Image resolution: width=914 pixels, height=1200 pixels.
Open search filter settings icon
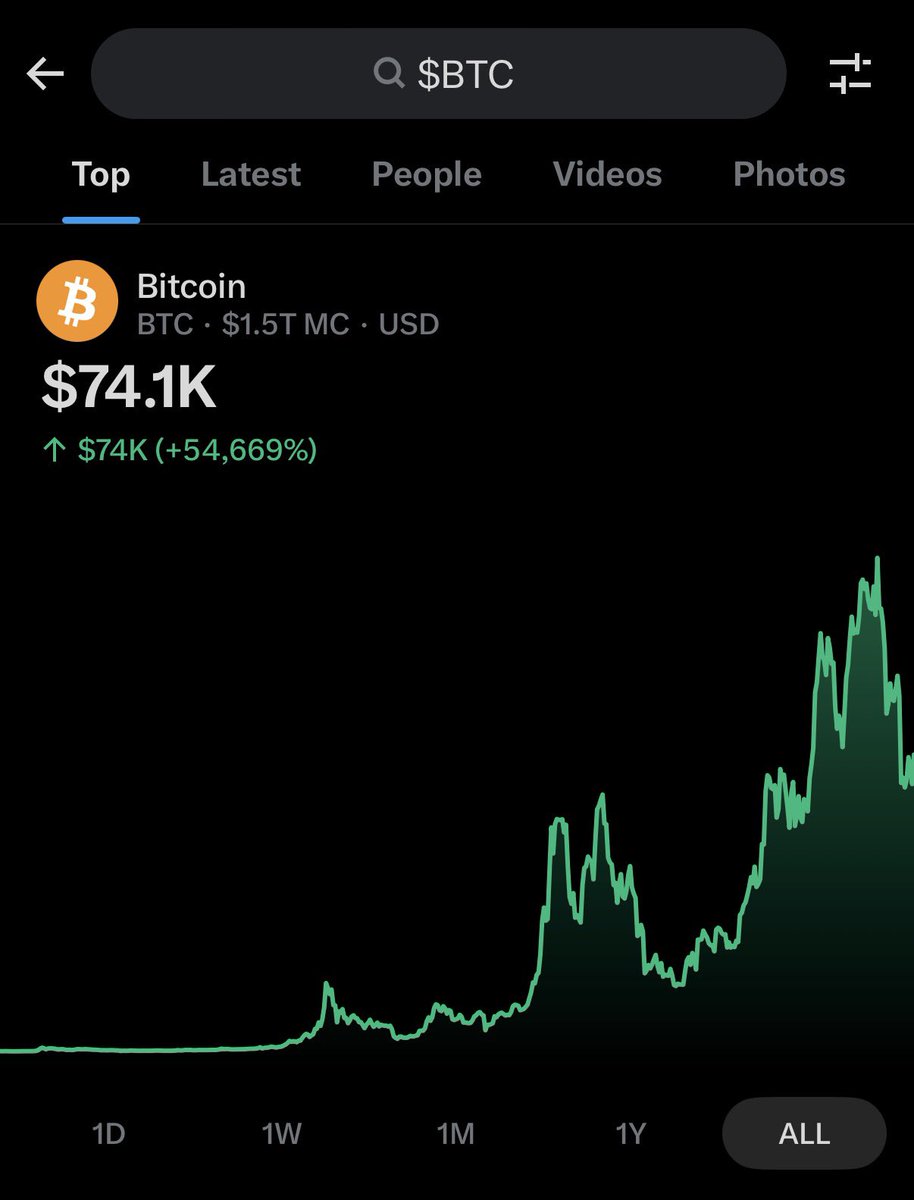[x=850, y=75]
